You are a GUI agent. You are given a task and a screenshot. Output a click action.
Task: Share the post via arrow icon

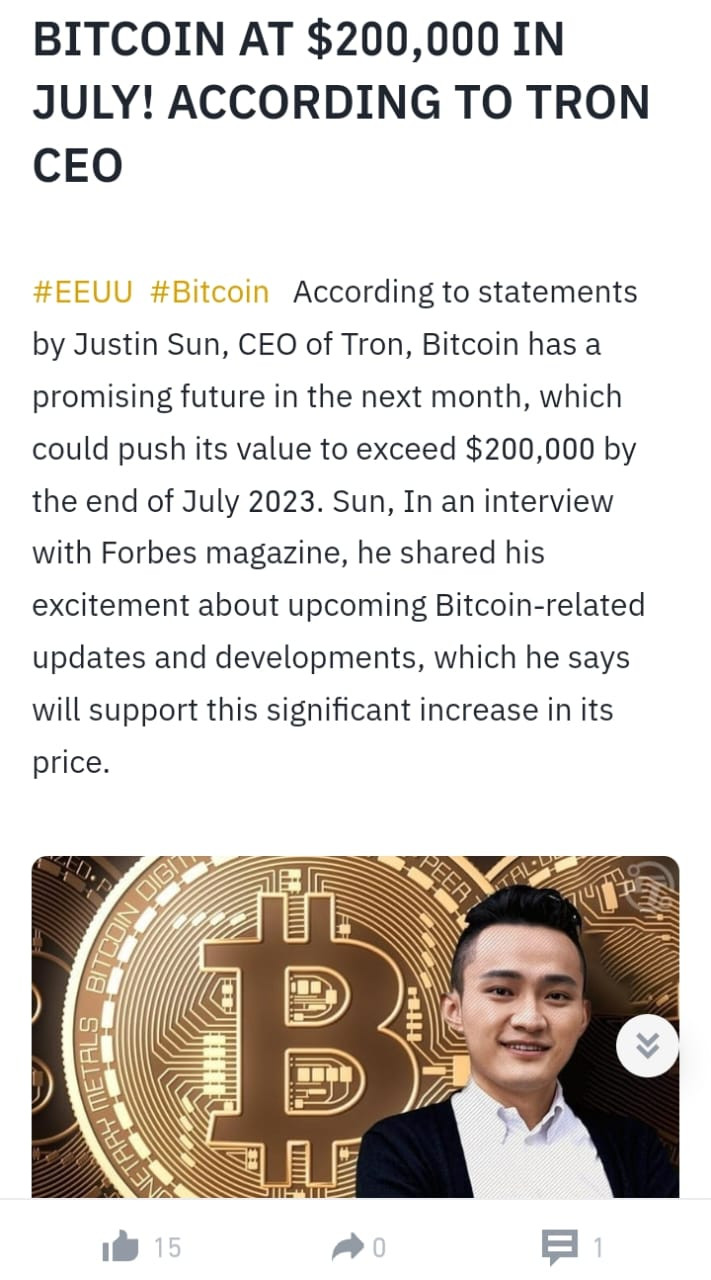[347, 1247]
